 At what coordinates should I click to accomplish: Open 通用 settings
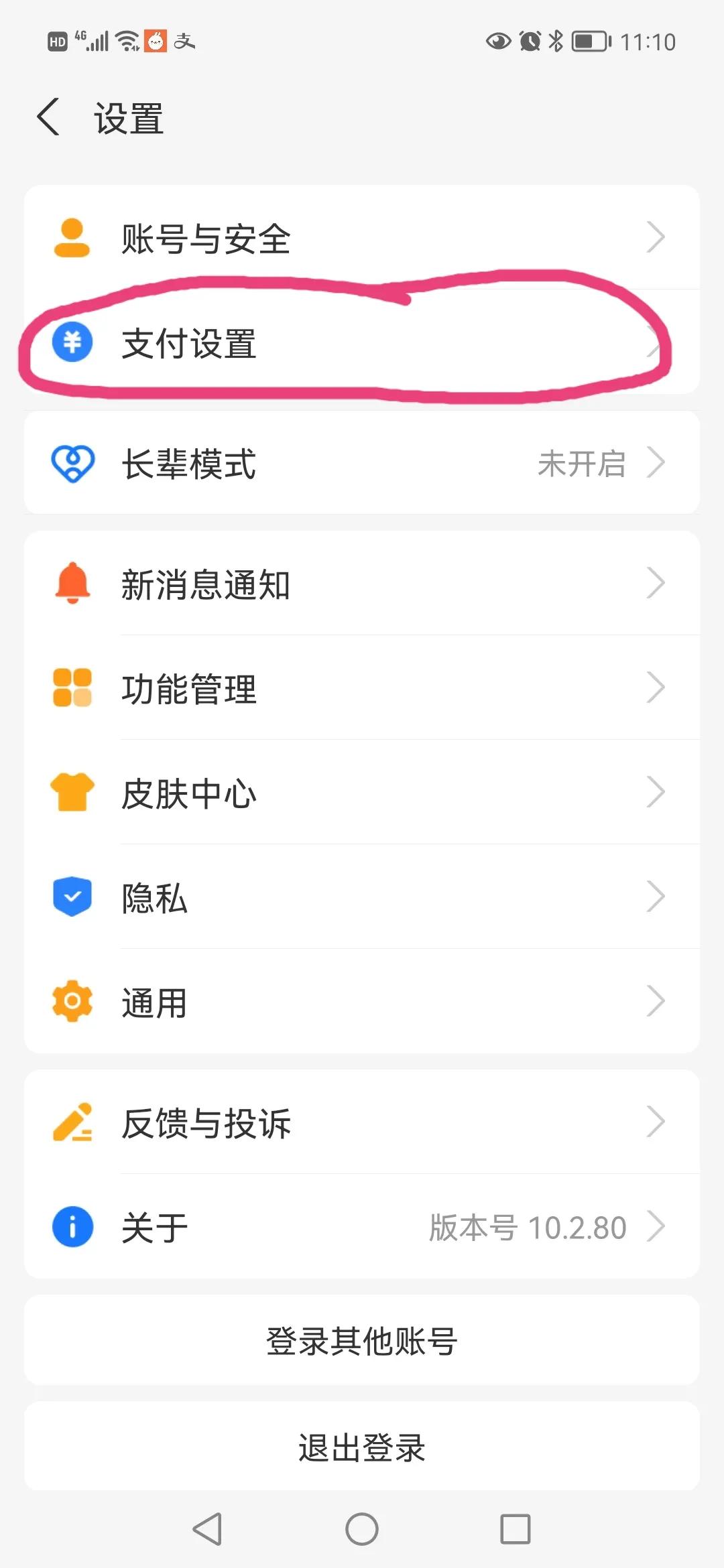click(x=362, y=1002)
